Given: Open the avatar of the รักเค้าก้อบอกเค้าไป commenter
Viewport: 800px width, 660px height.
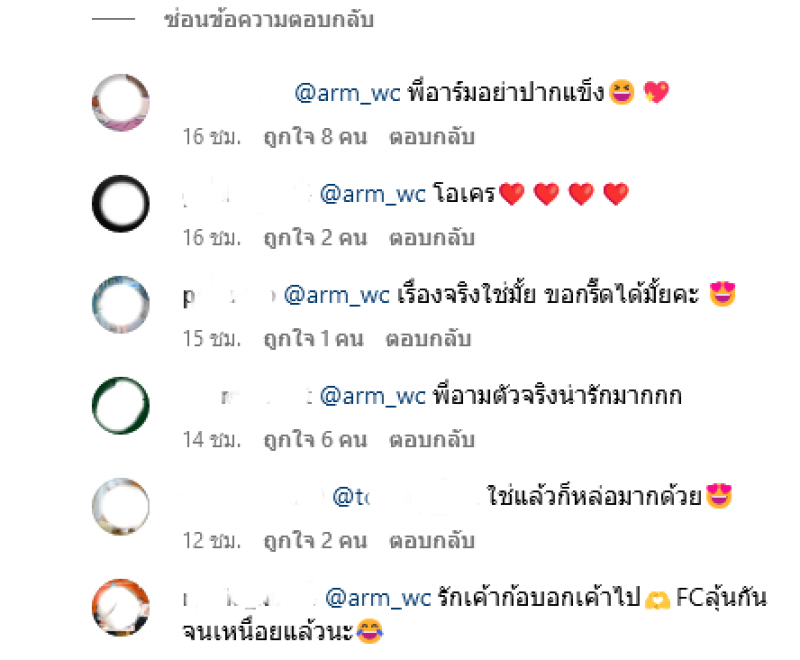Looking at the screenshot, I should click(x=121, y=608).
